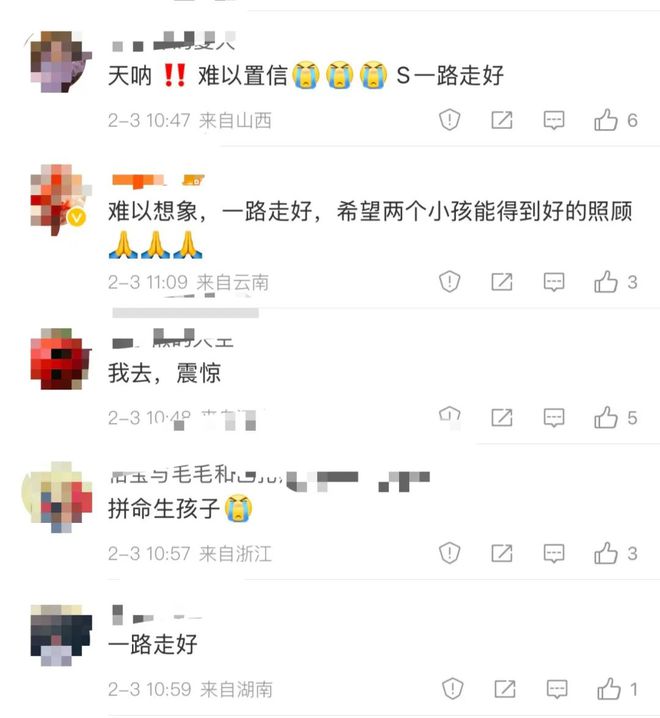Report the comment "天呐 难以置信"
The width and height of the screenshot is (660, 718).
point(450,121)
